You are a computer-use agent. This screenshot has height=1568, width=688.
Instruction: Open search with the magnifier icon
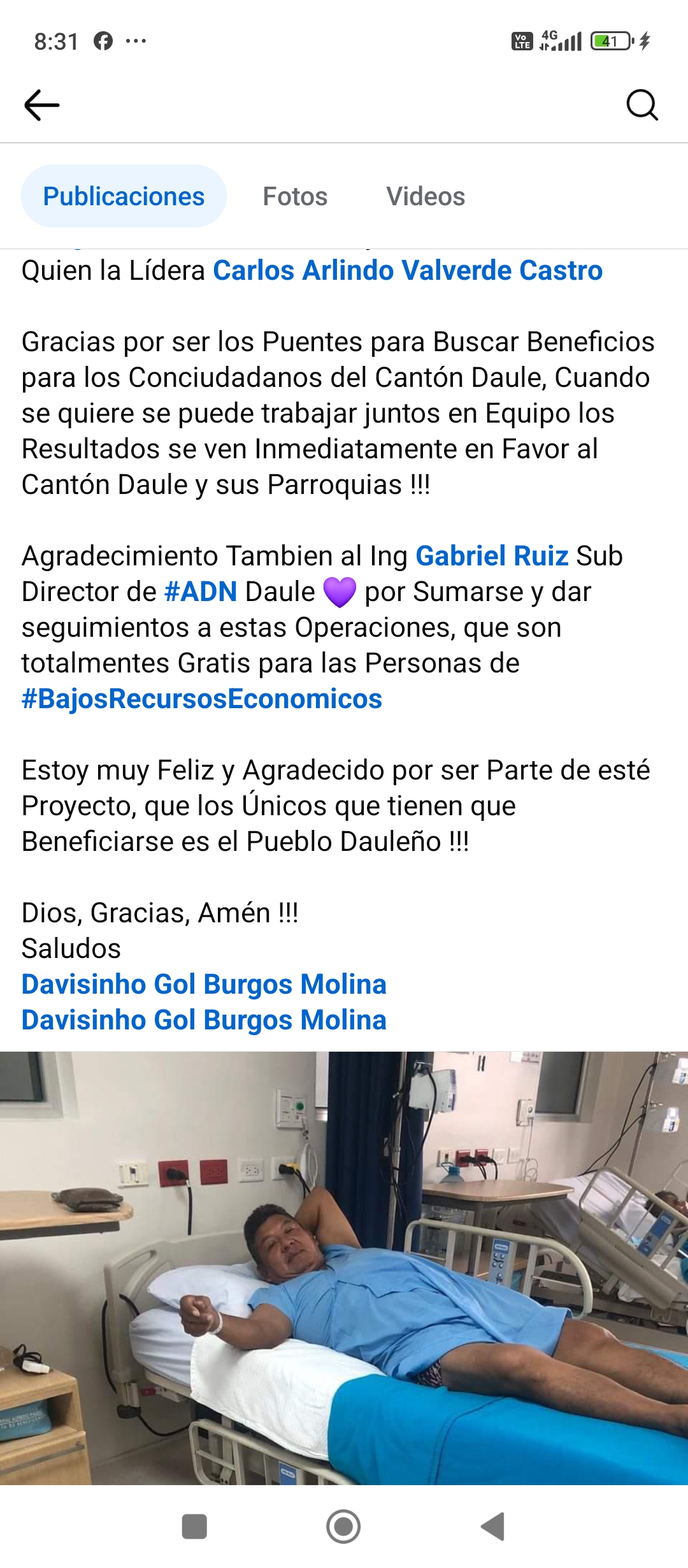[x=641, y=105]
